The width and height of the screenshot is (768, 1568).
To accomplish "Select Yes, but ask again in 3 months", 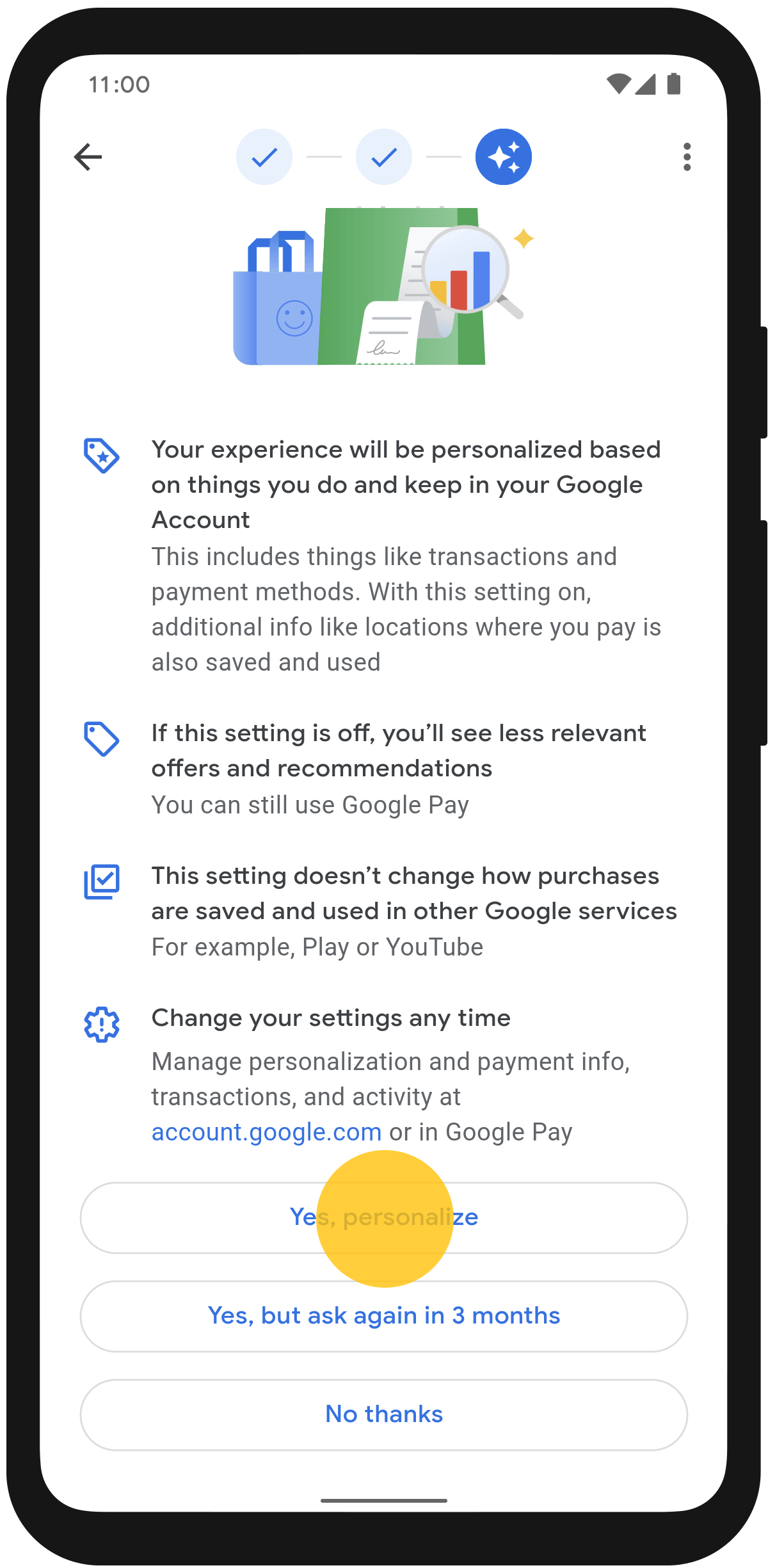I will point(384,1316).
